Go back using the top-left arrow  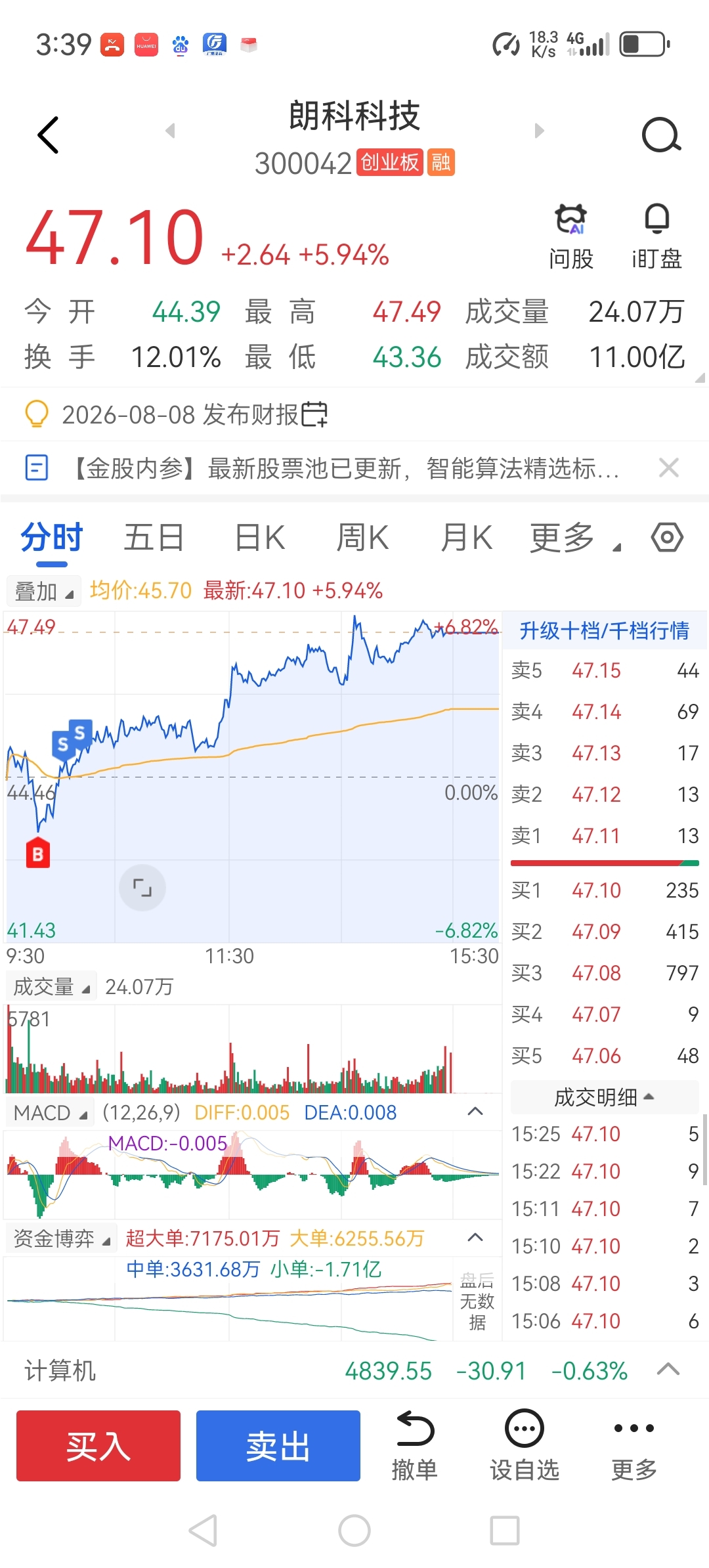tap(48, 135)
